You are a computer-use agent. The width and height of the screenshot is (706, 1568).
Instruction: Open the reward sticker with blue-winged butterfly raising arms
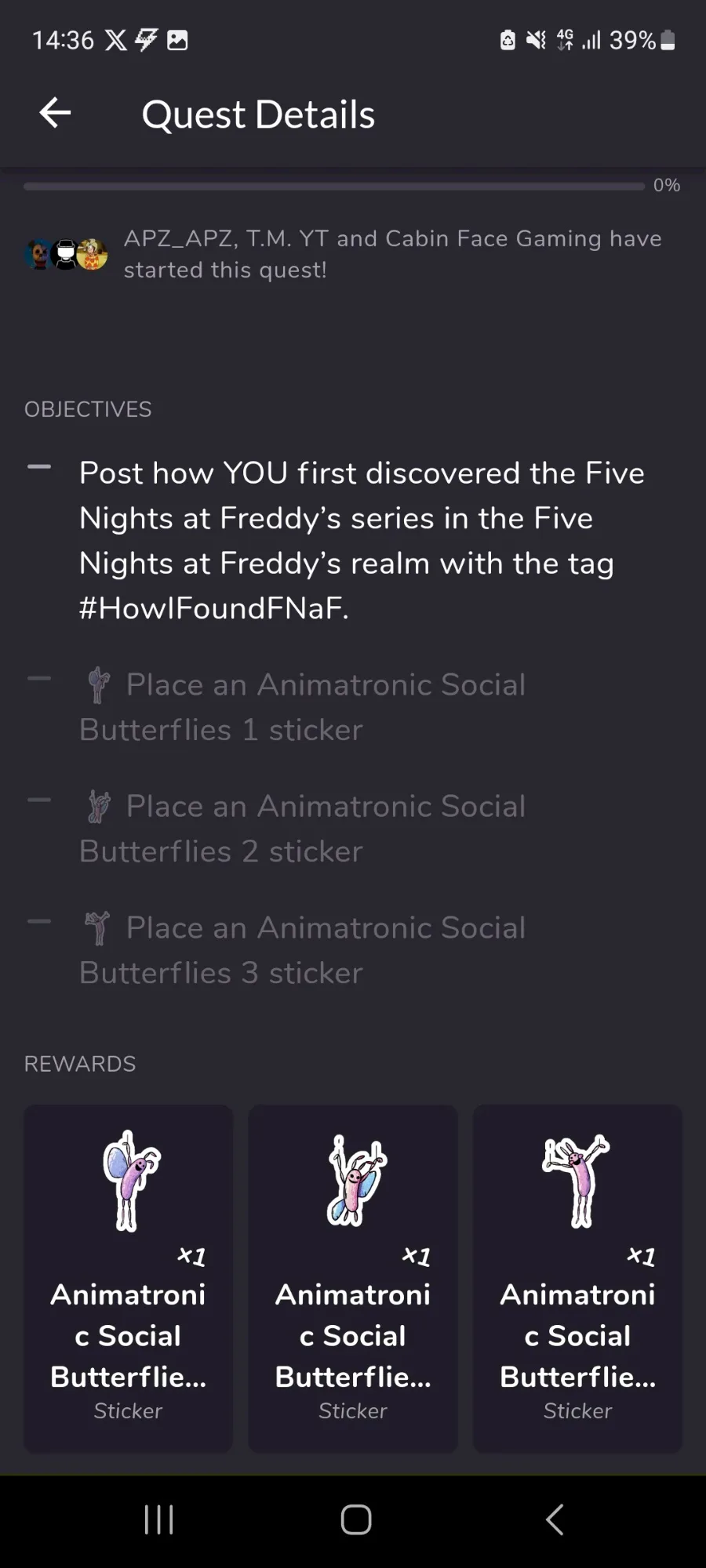pyautogui.click(x=353, y=1279)
